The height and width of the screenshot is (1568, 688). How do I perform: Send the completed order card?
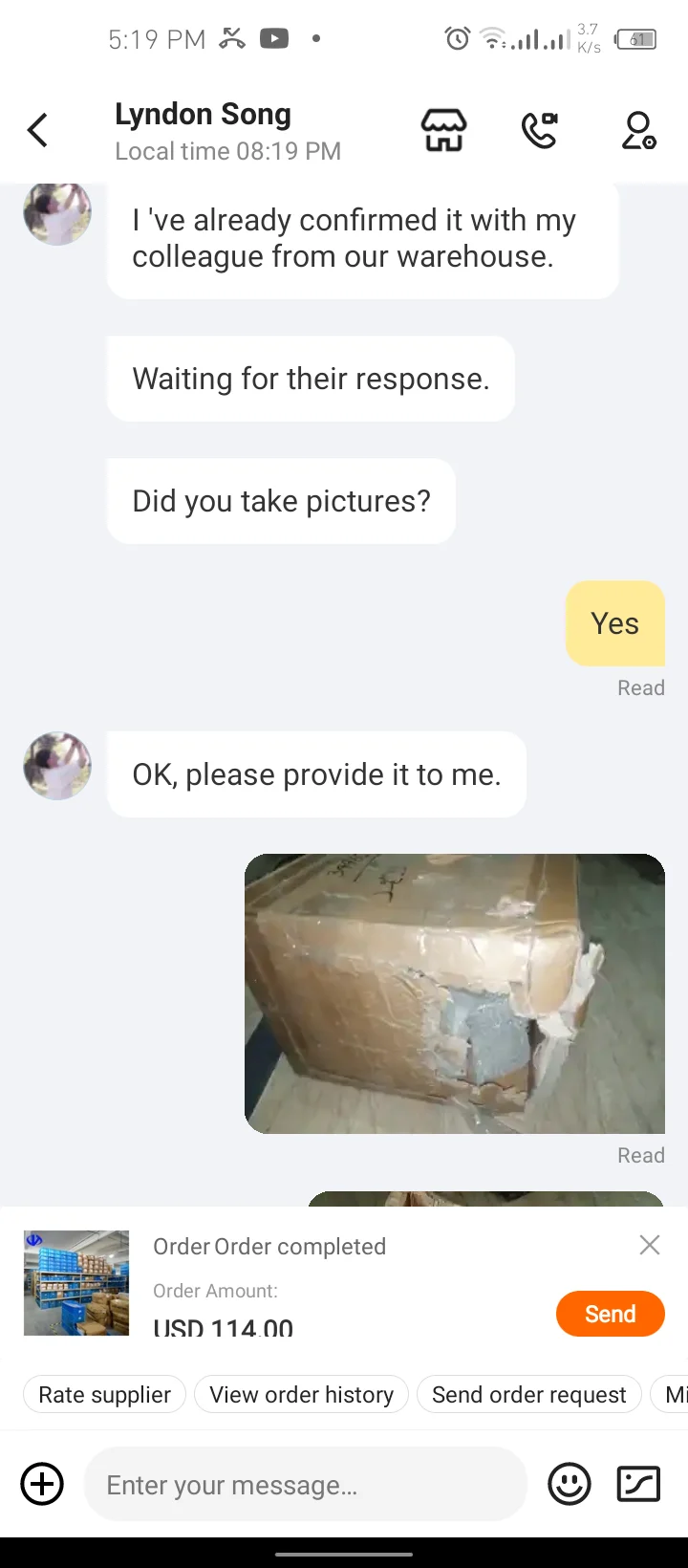click(610, 1314)
